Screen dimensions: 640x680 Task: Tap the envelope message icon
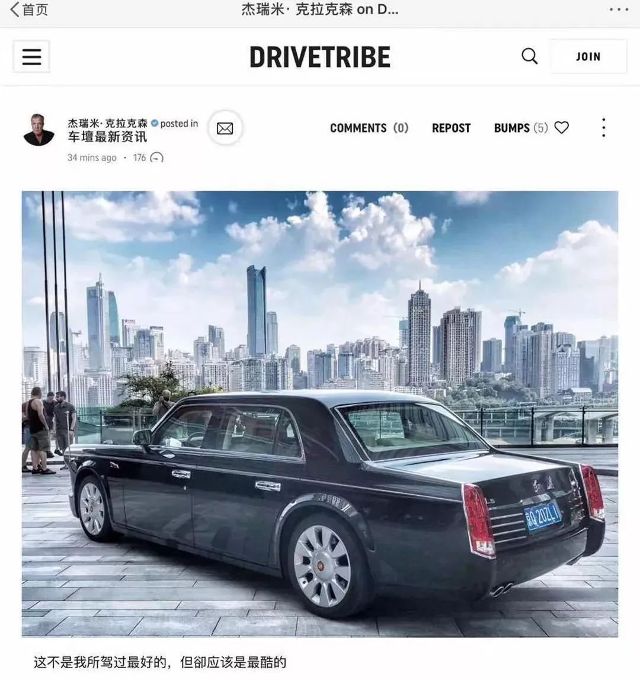coord(224,128)
